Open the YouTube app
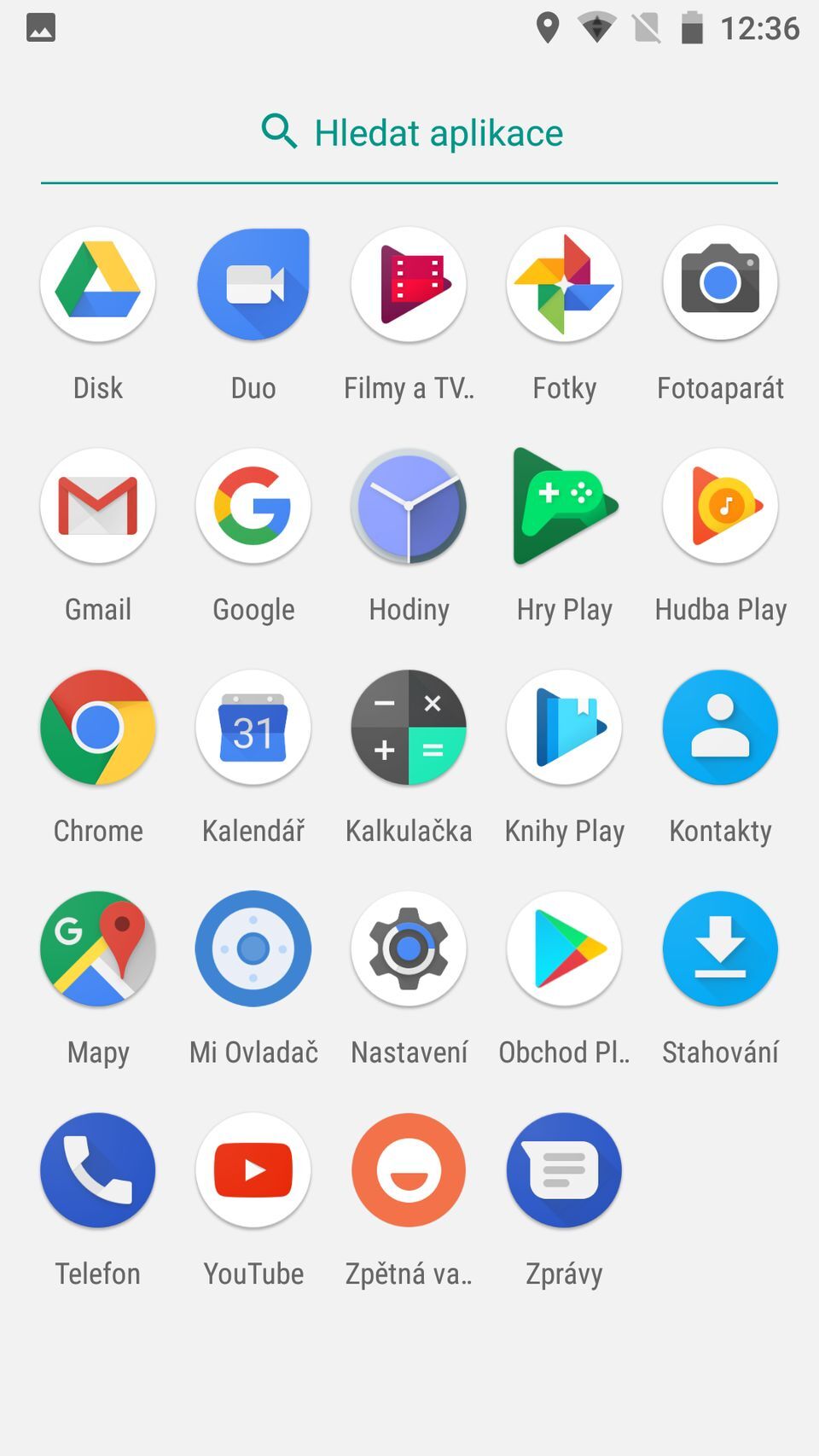Image resolution: width=819 pixels, height=1456 pixels. tap(253, 1170)
